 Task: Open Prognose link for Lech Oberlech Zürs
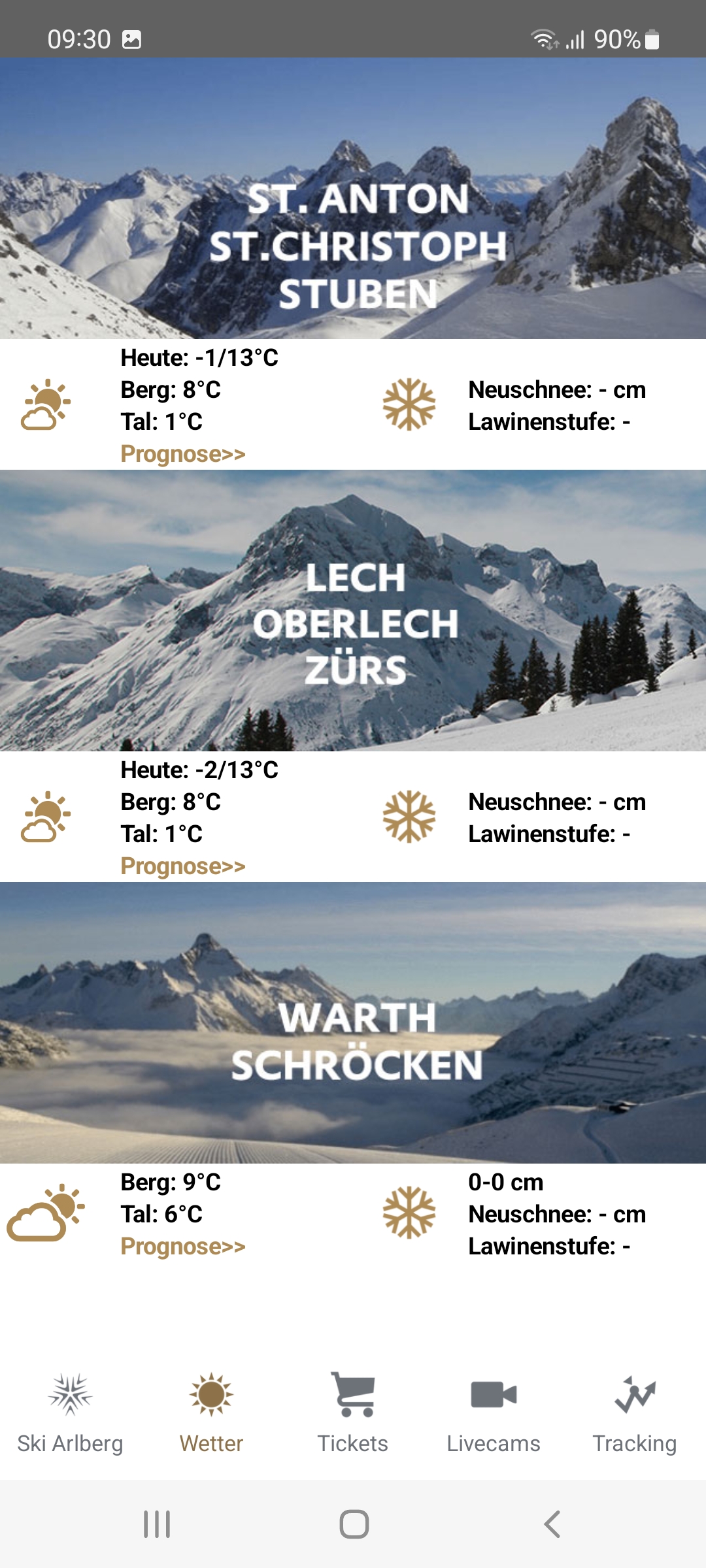tap(183, 866)
